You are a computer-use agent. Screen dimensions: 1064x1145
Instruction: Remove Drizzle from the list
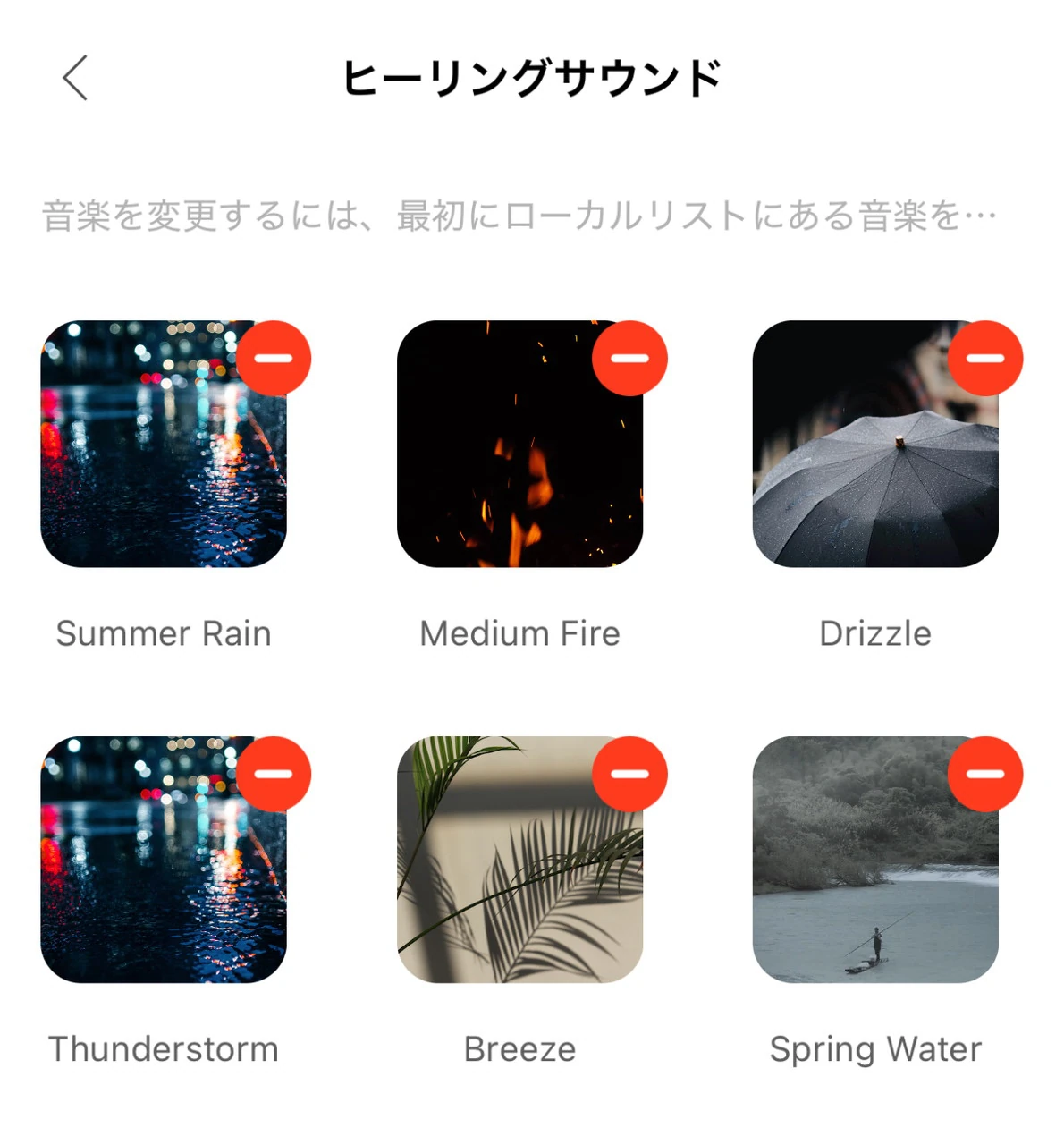pyautogui.click(x=985, y=358)
